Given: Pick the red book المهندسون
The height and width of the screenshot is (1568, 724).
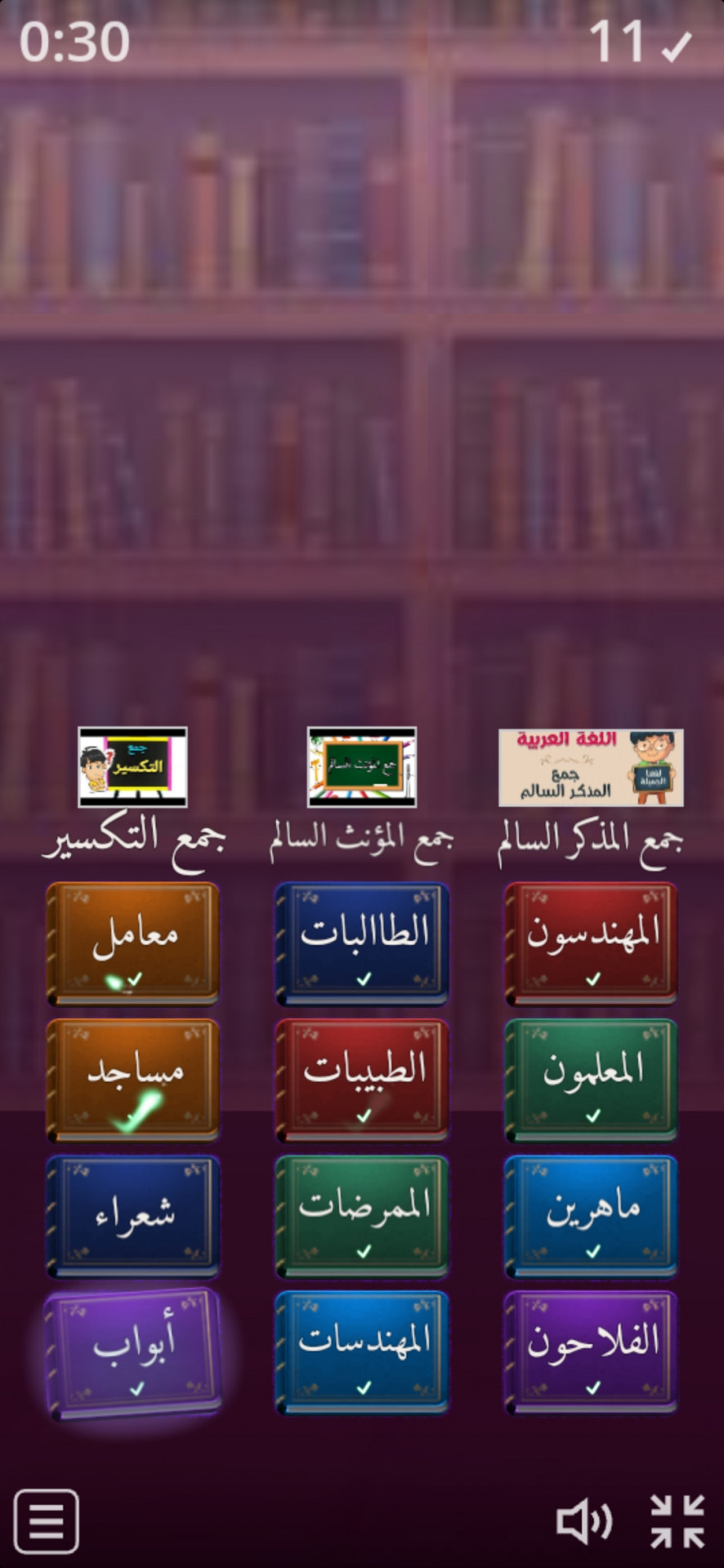Looking at the screenshot, I should click(x=592, y=942).
